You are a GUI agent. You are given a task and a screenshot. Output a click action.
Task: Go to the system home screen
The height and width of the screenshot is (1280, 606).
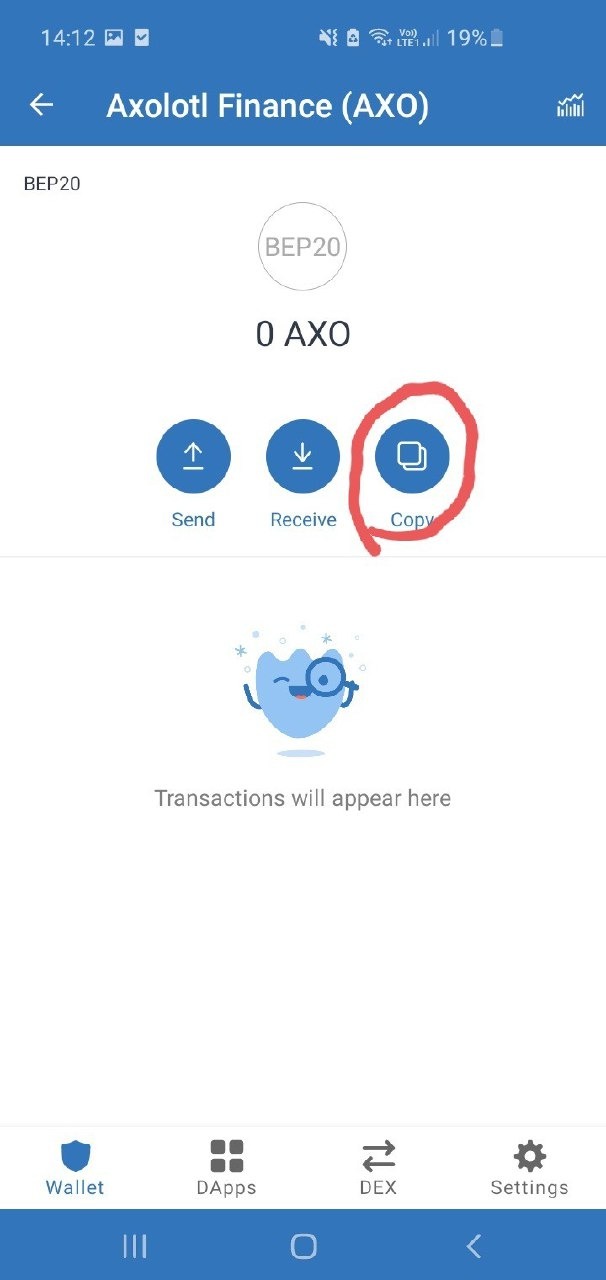pyautogui.click(x=303, y=1245)
